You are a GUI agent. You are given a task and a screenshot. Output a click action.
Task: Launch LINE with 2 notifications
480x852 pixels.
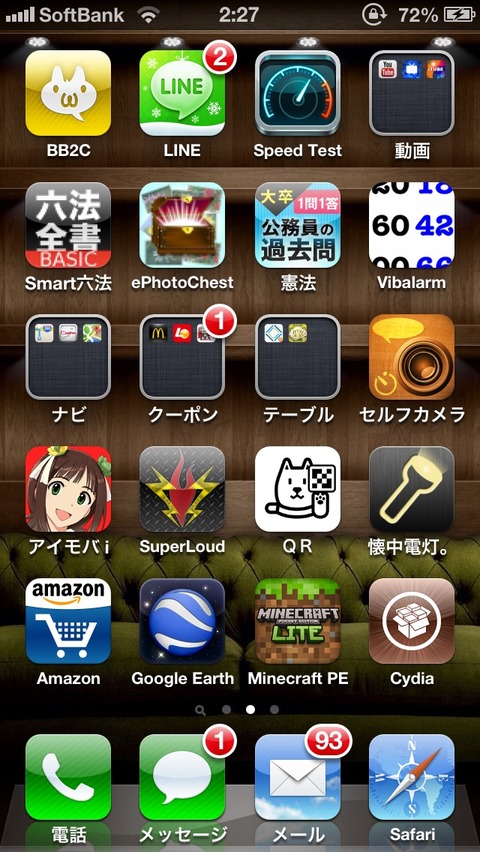click(182, 93)
